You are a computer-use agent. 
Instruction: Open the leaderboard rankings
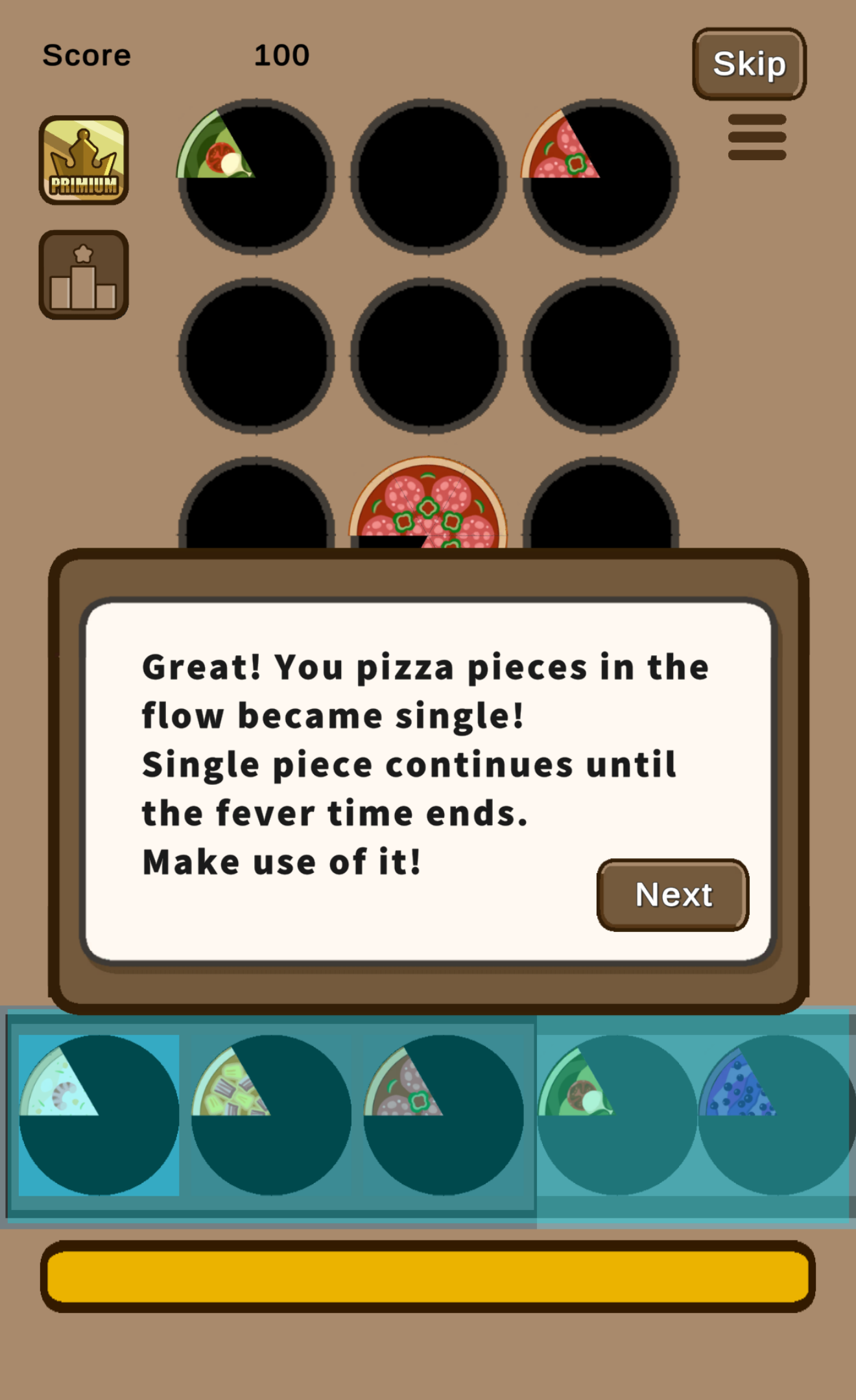(x=84, y=275)
